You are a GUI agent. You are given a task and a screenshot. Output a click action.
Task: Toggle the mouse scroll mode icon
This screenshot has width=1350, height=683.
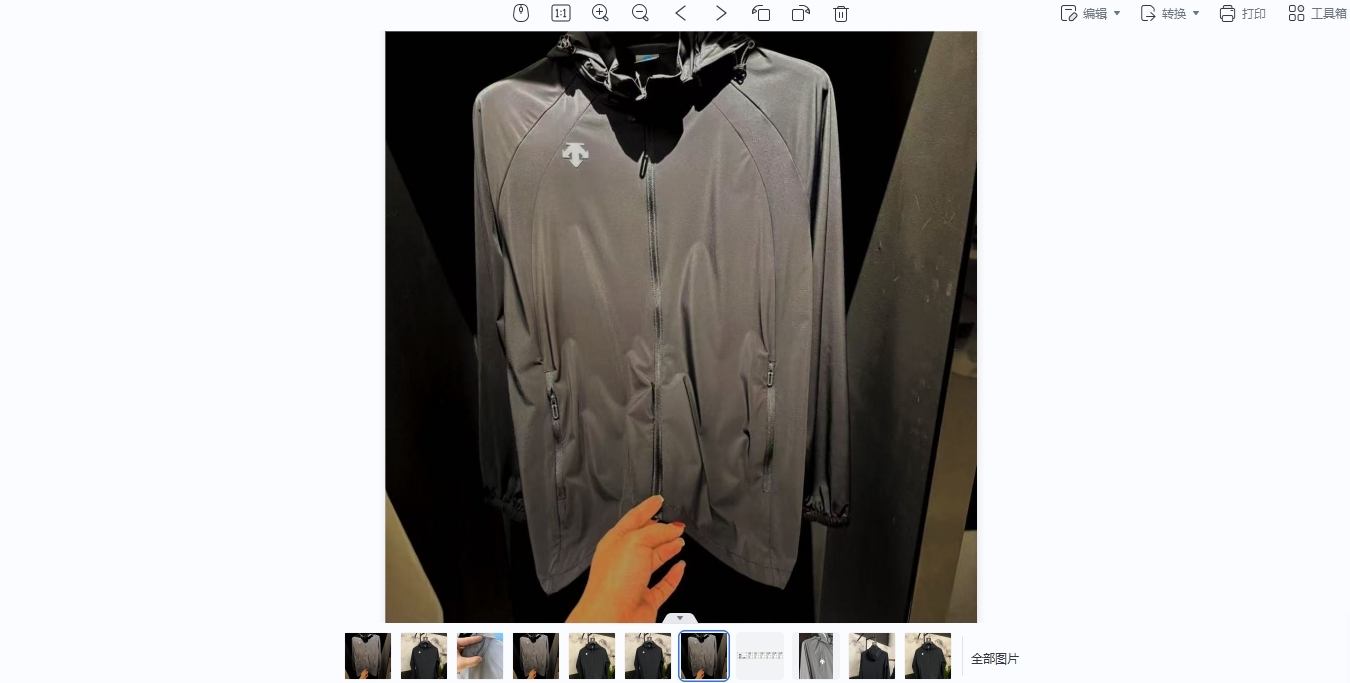click(521, 13)
